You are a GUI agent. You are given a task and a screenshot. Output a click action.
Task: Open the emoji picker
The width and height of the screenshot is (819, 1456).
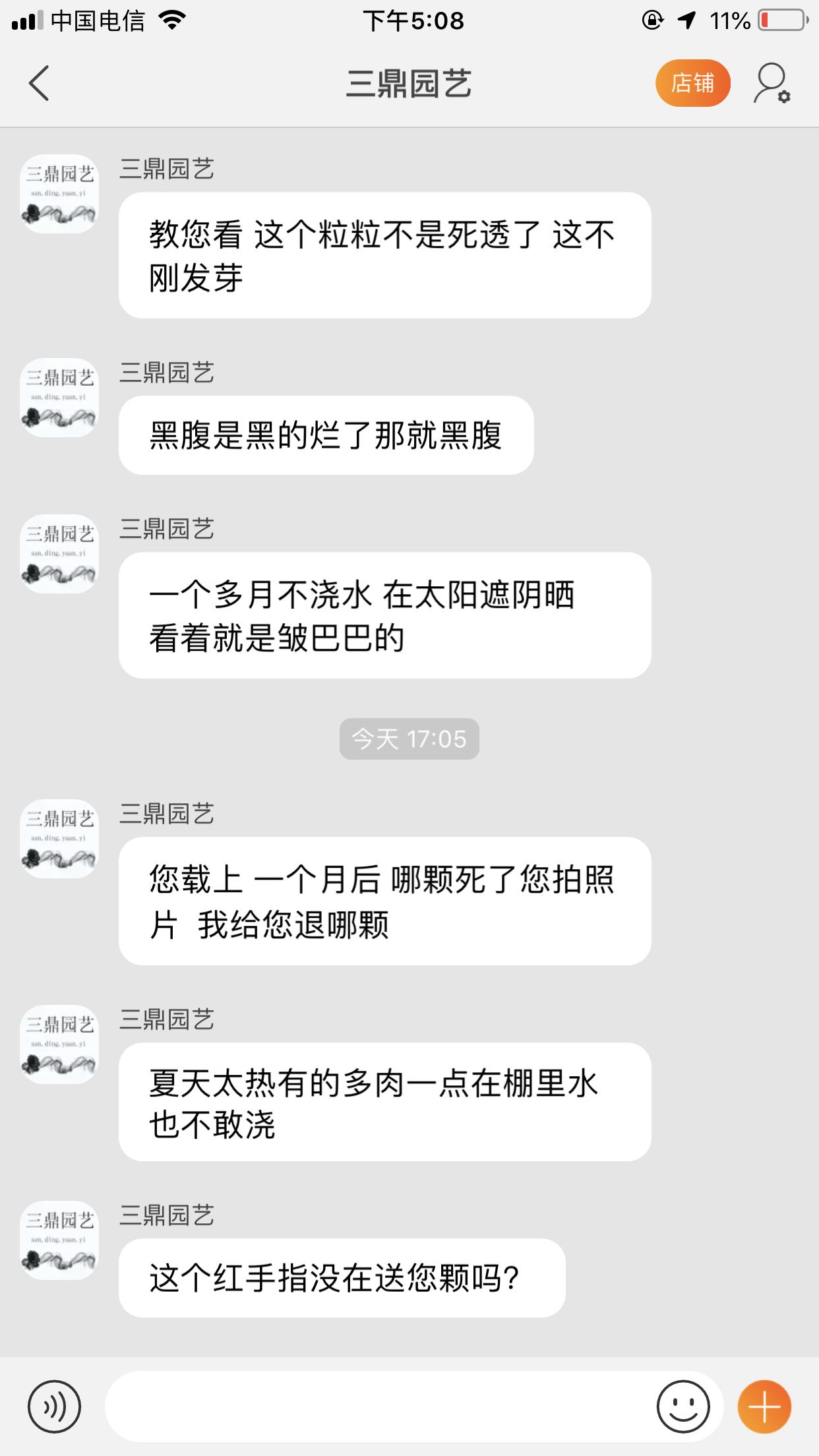[x=683, y=1407]
